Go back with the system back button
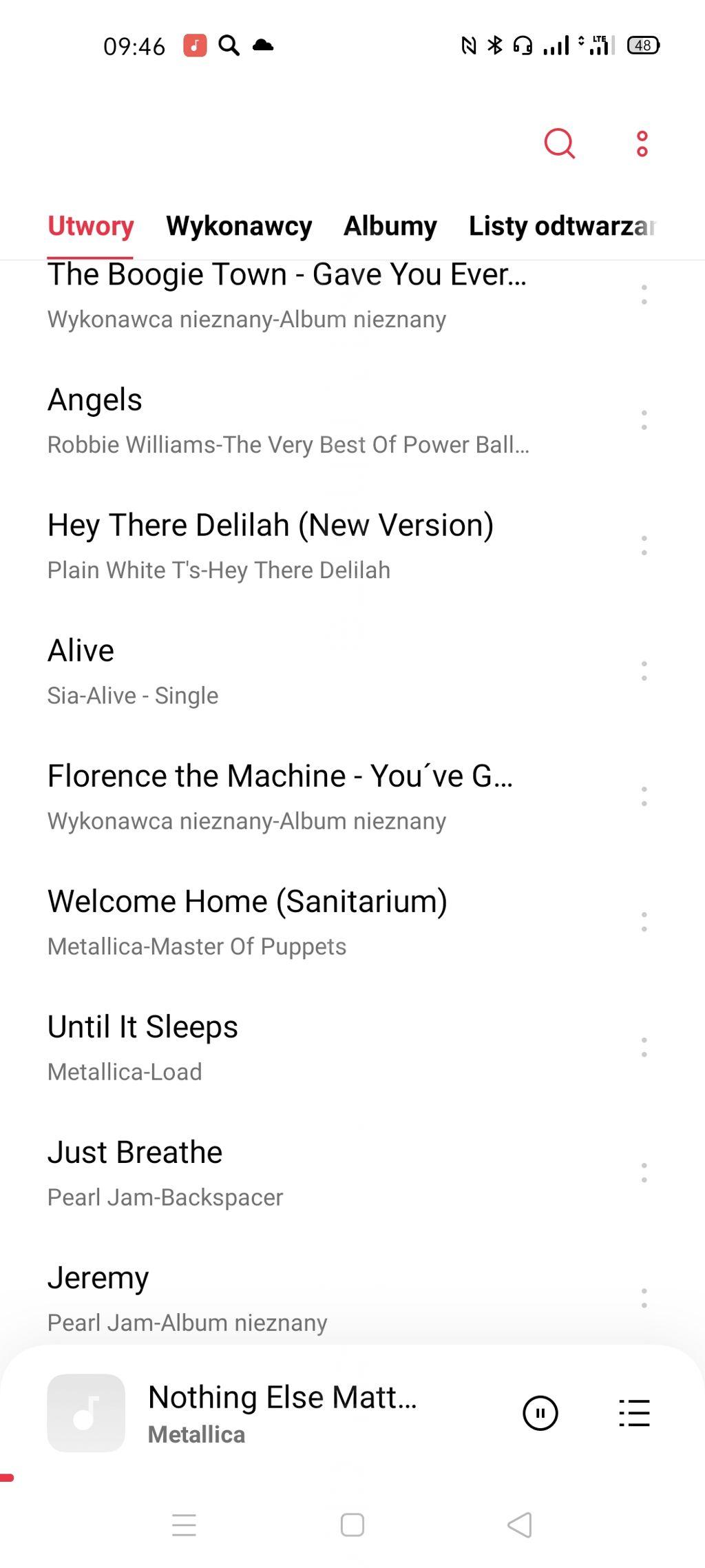Viewport: 705px width, 1568px height. pyautogui.click(x=520, y=1525)
